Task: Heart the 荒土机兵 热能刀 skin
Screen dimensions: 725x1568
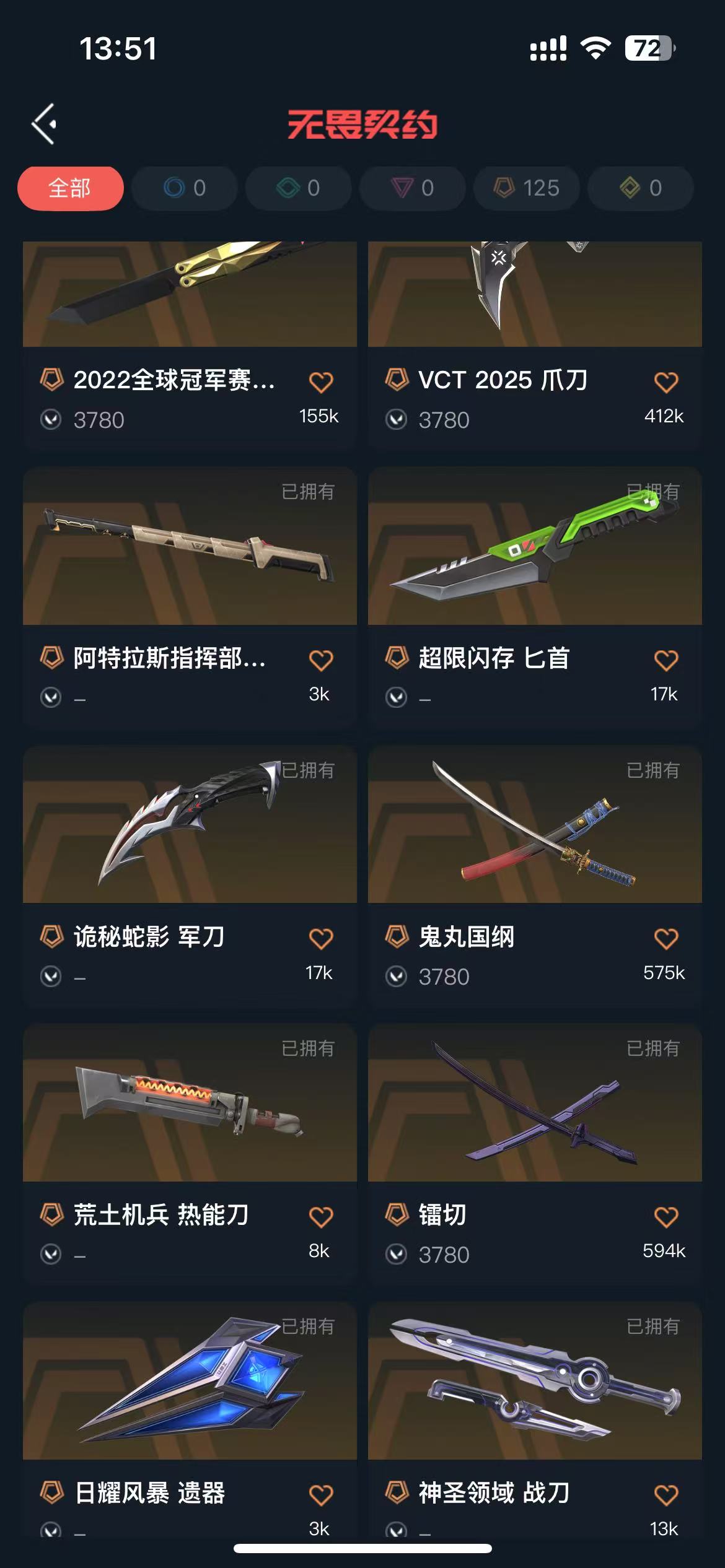Action: tap(321, 1217)
